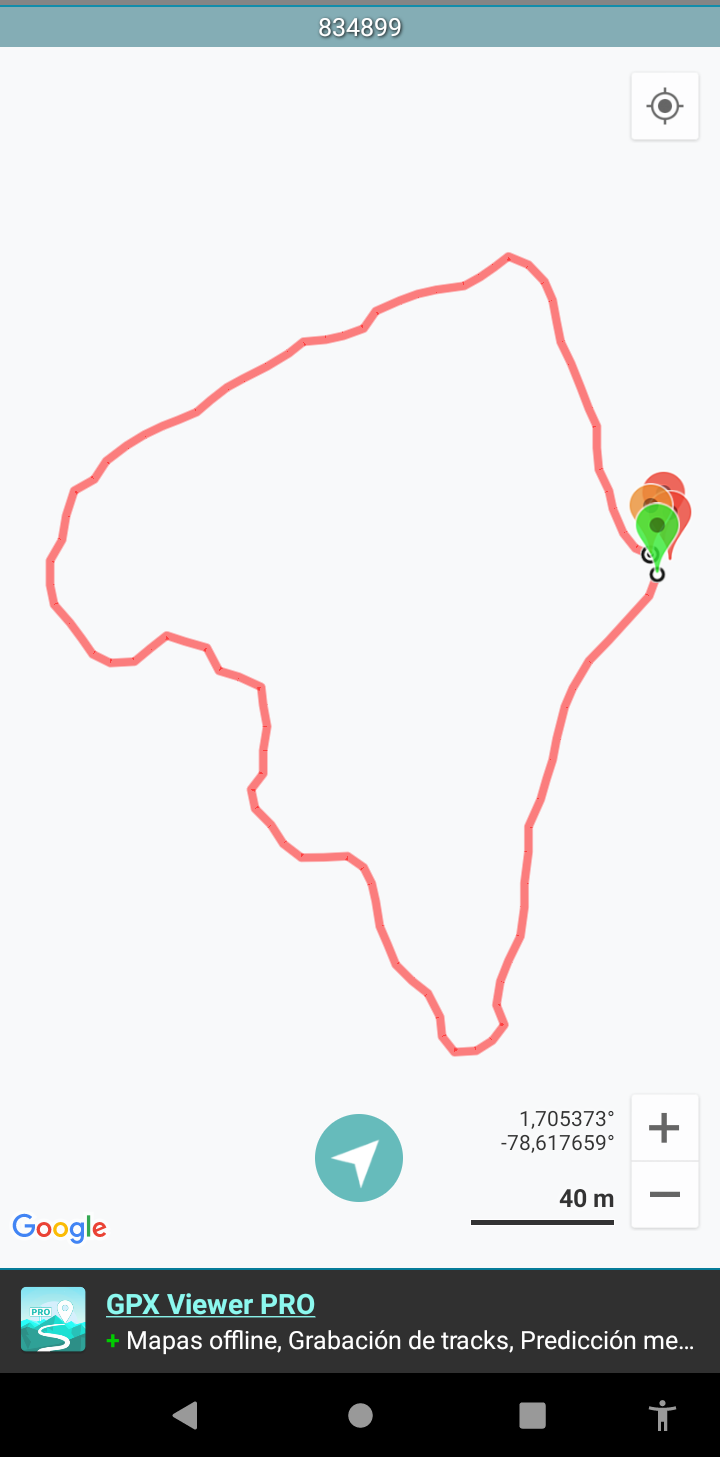Open the accessibility shortcut
The height and width of the screenshot is (1457, 720).
tap(661, 1415)
